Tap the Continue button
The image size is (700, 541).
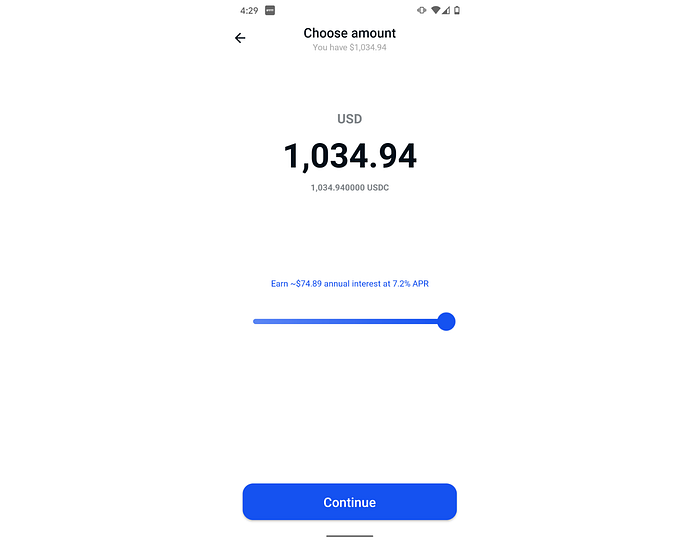(x=349, y=502)
